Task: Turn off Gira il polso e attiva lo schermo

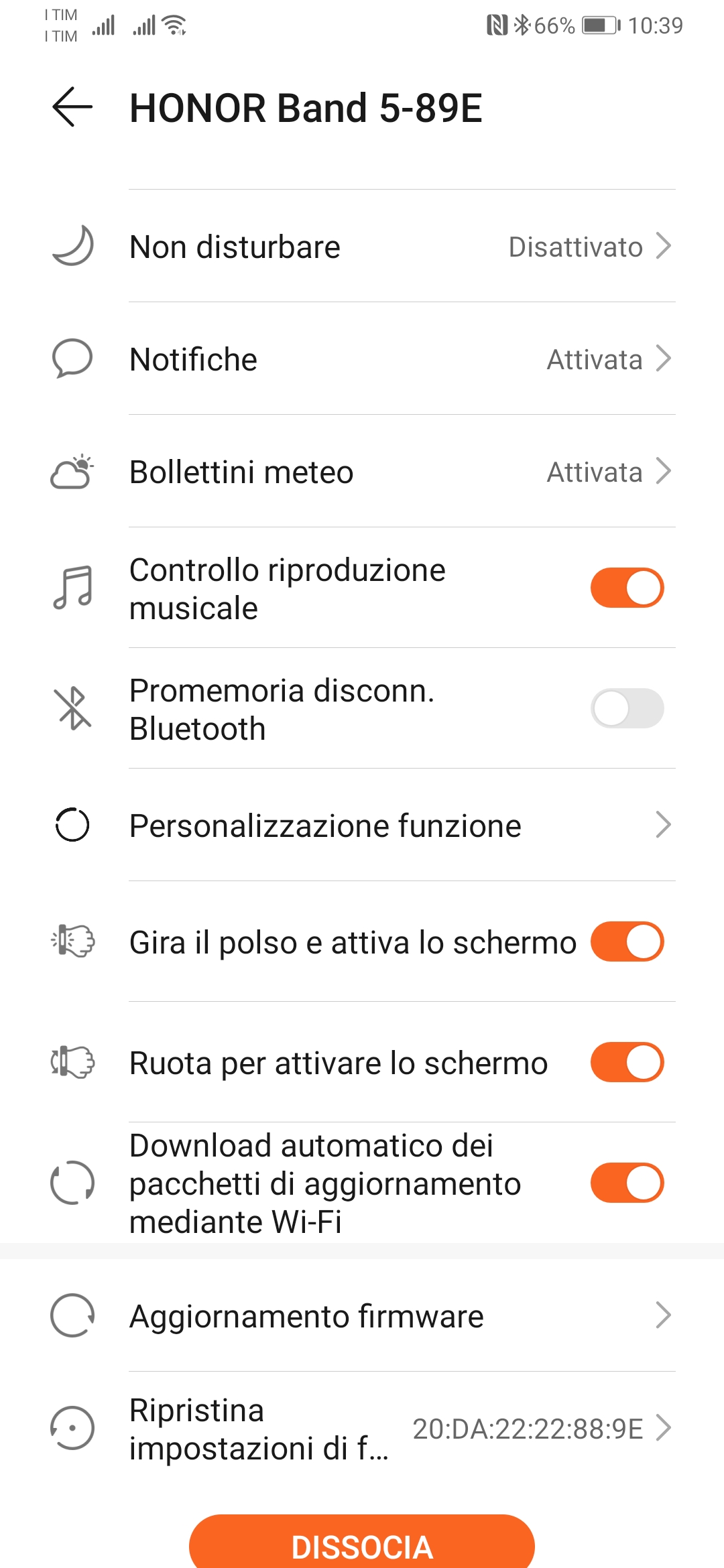Action: (x=627, y=941)
